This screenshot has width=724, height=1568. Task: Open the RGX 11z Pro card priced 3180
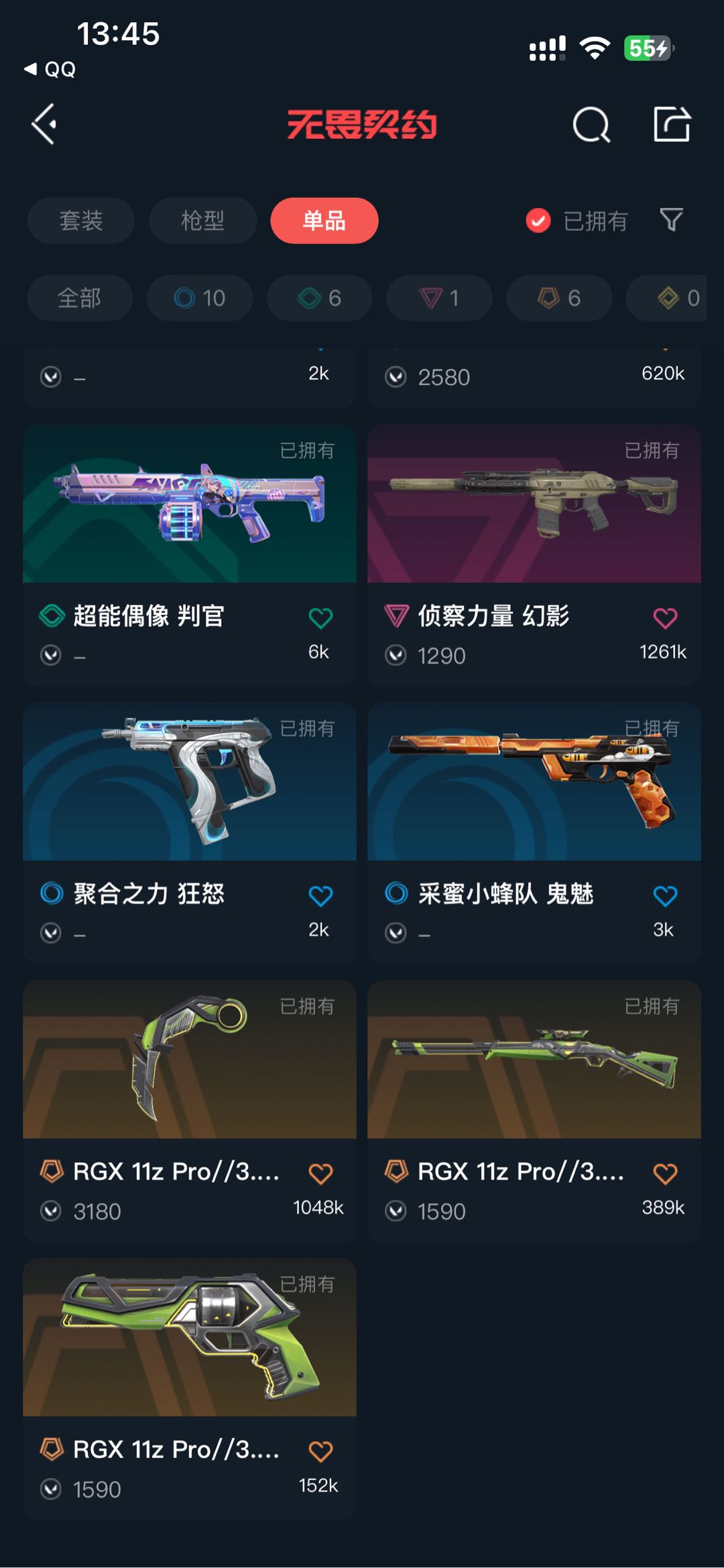tap(190, 1111)
